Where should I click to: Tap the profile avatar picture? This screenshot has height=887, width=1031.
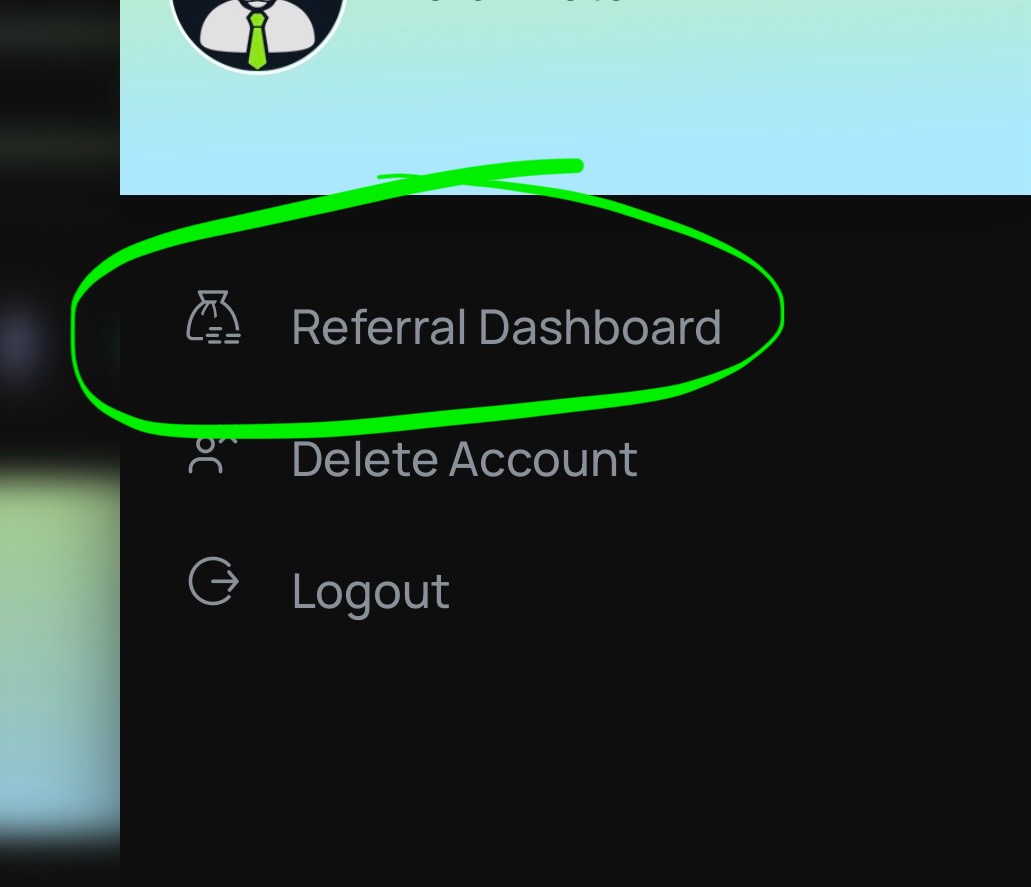[258, 30]
